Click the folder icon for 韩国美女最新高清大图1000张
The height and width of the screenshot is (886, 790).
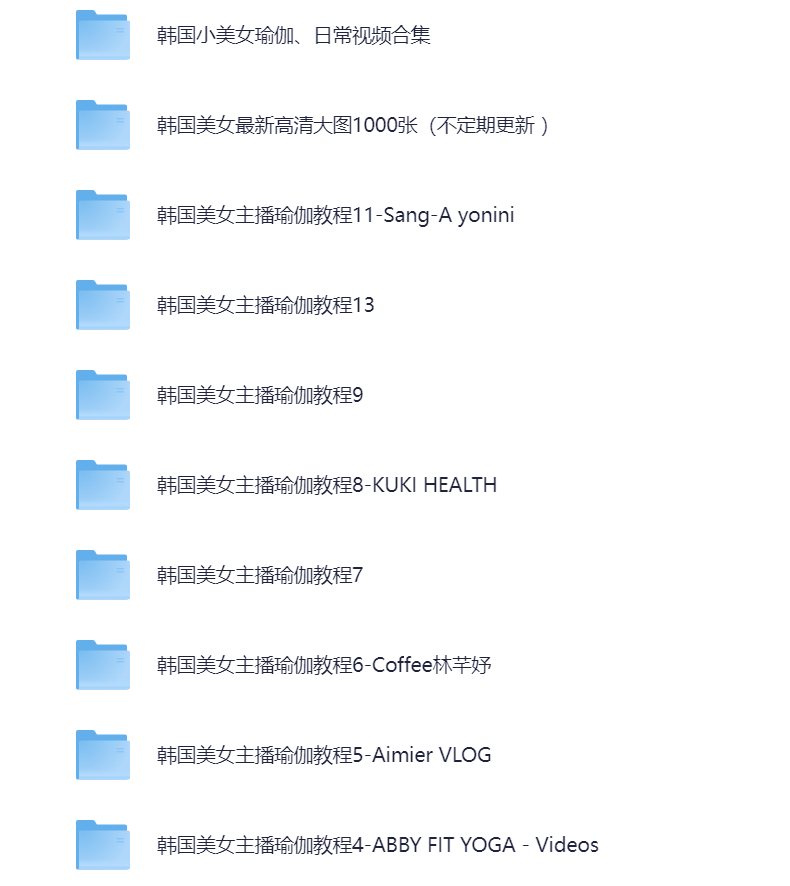[x=101, y=126]
